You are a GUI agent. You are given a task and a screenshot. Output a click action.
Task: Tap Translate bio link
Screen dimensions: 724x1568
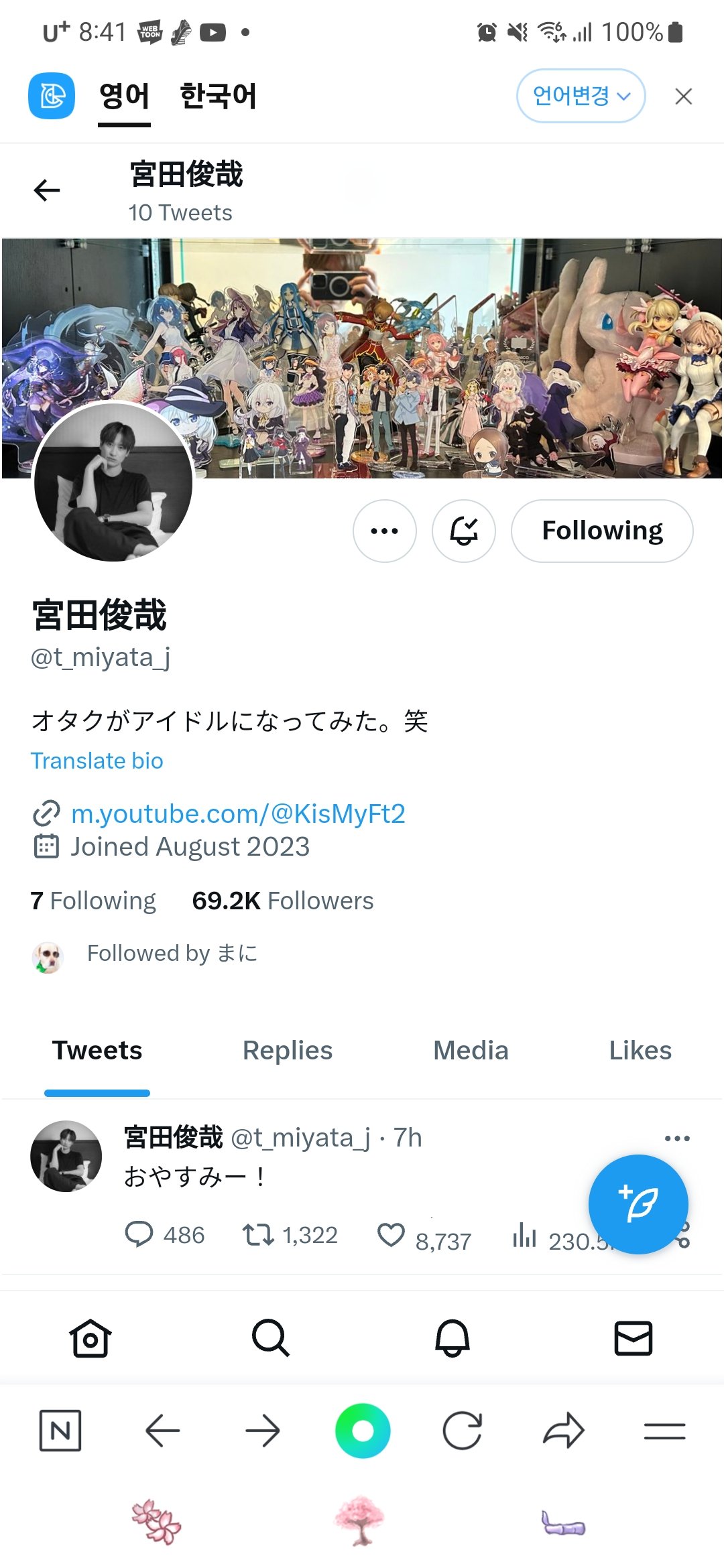pyautogui.click(x=97, y=761)
